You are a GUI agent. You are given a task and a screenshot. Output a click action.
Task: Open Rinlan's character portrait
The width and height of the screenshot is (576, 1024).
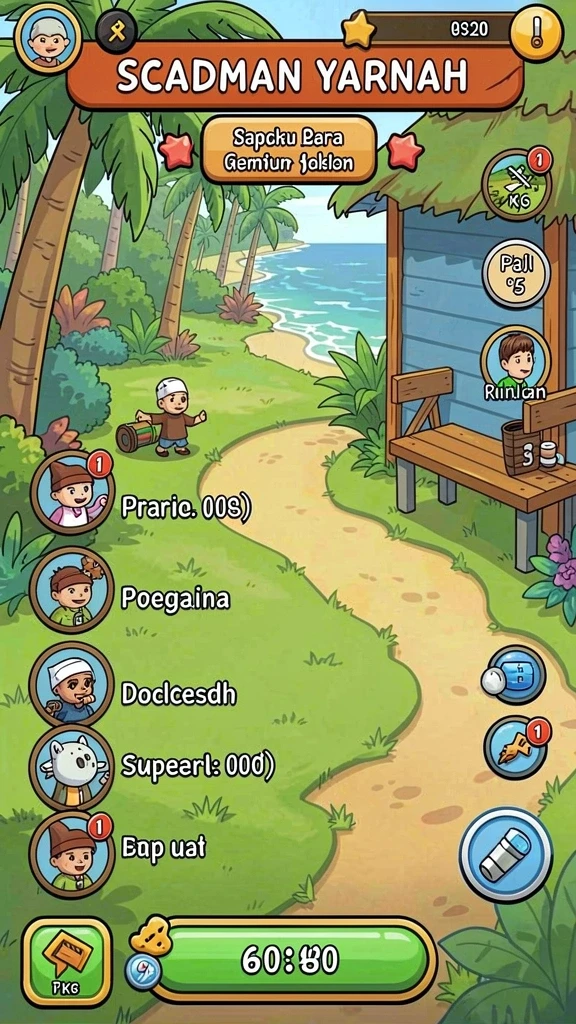tap(516, 363)
